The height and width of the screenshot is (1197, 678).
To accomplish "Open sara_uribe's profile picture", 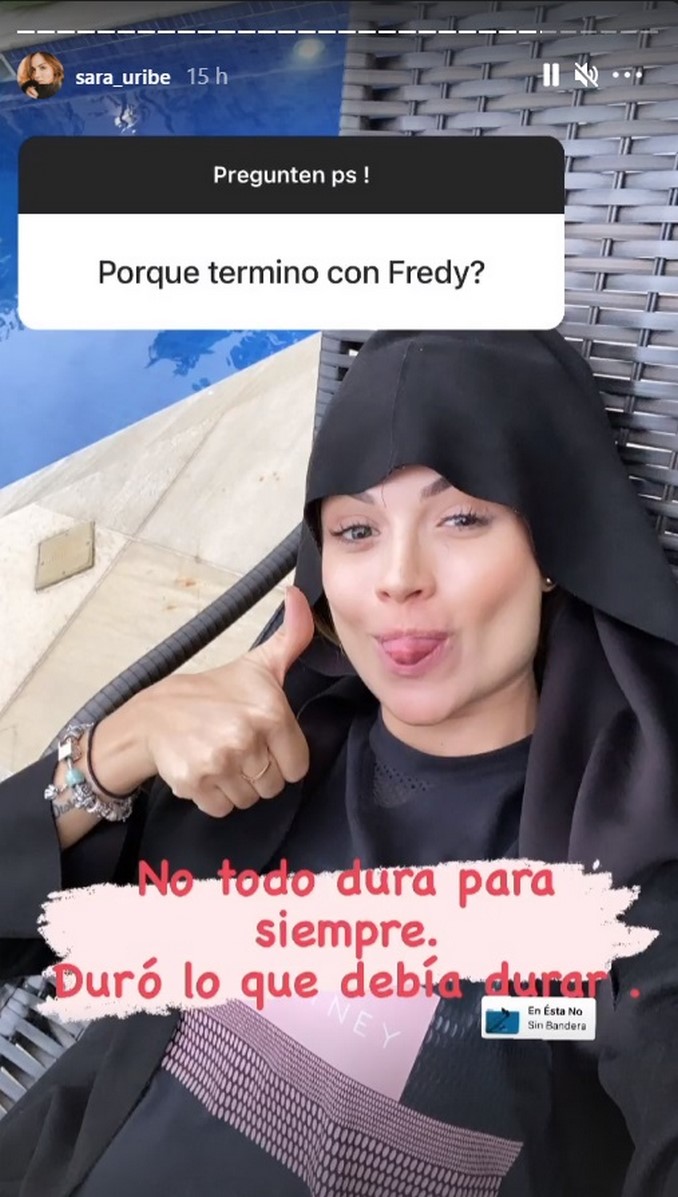I will tap(40, 76).
